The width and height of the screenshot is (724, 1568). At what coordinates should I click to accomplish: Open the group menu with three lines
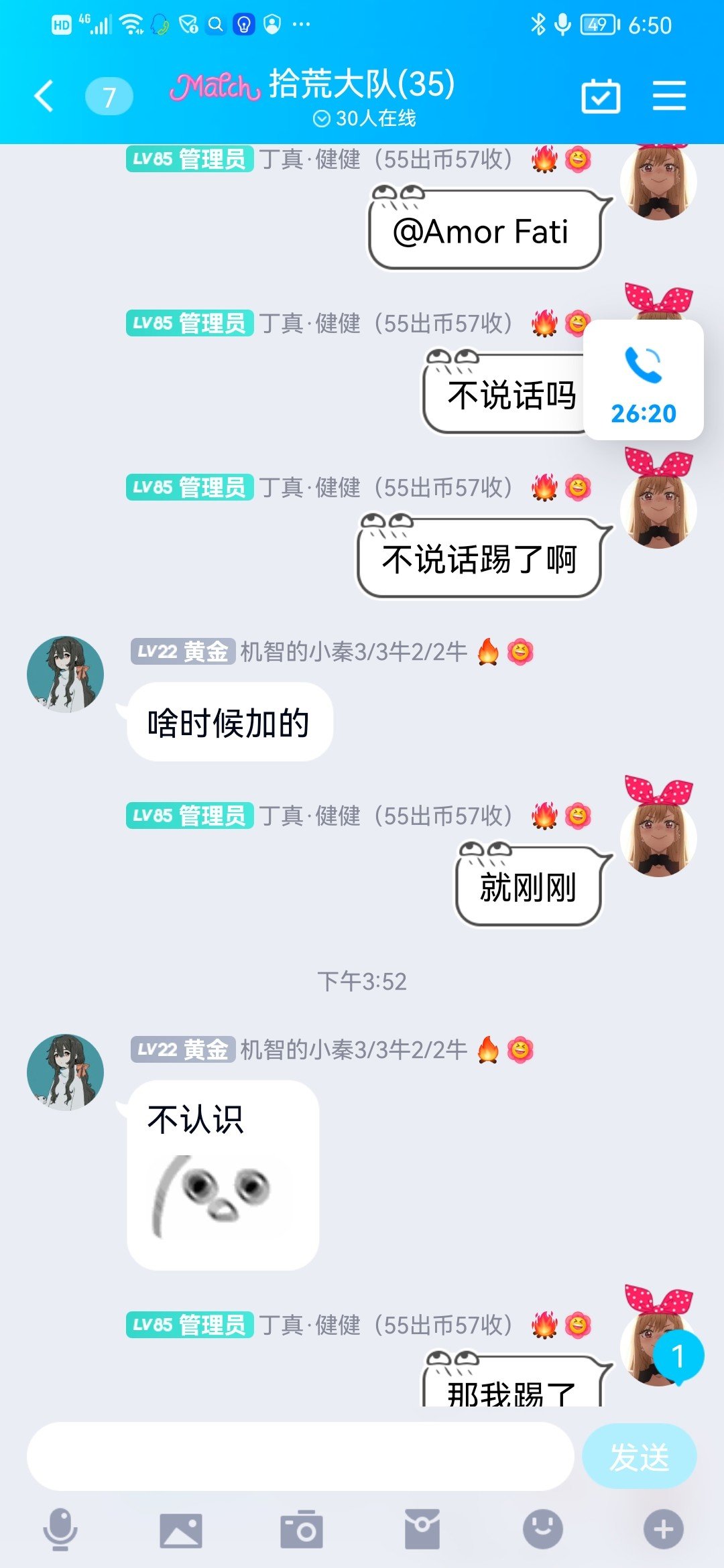coord(669,96)
